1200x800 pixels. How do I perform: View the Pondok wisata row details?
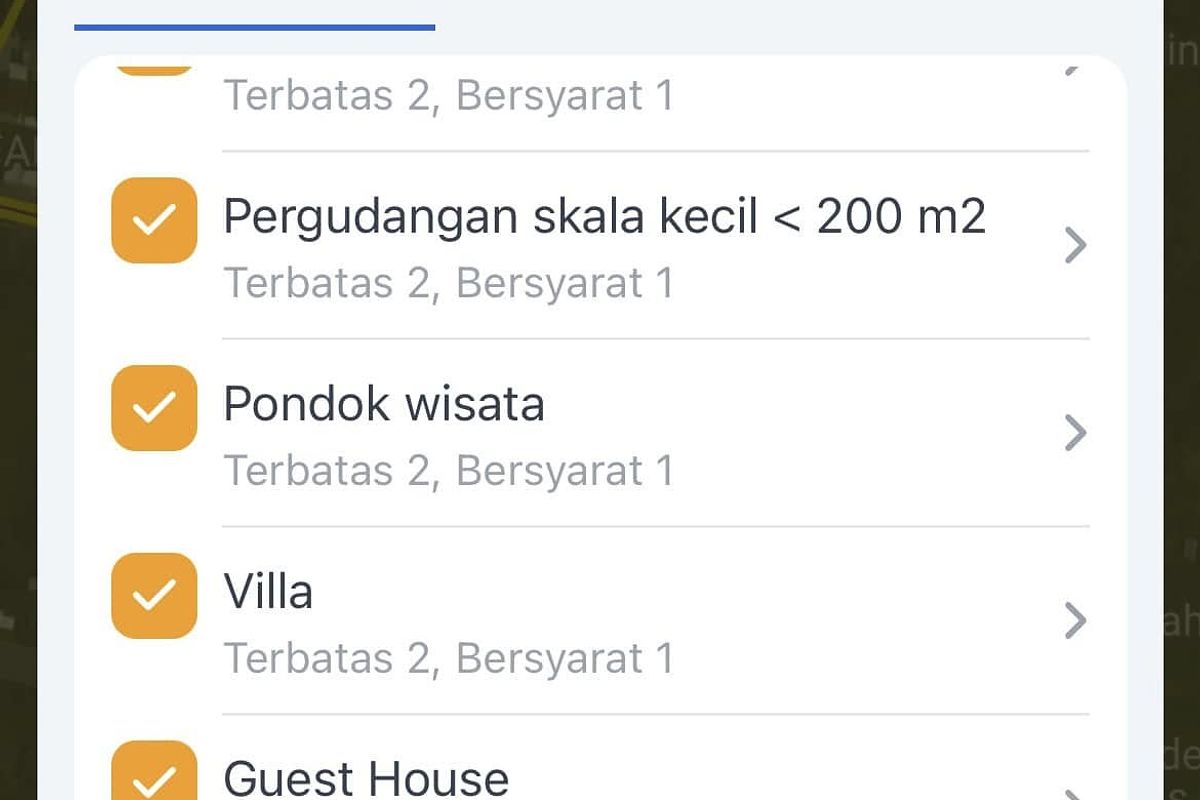(1074, 433)
